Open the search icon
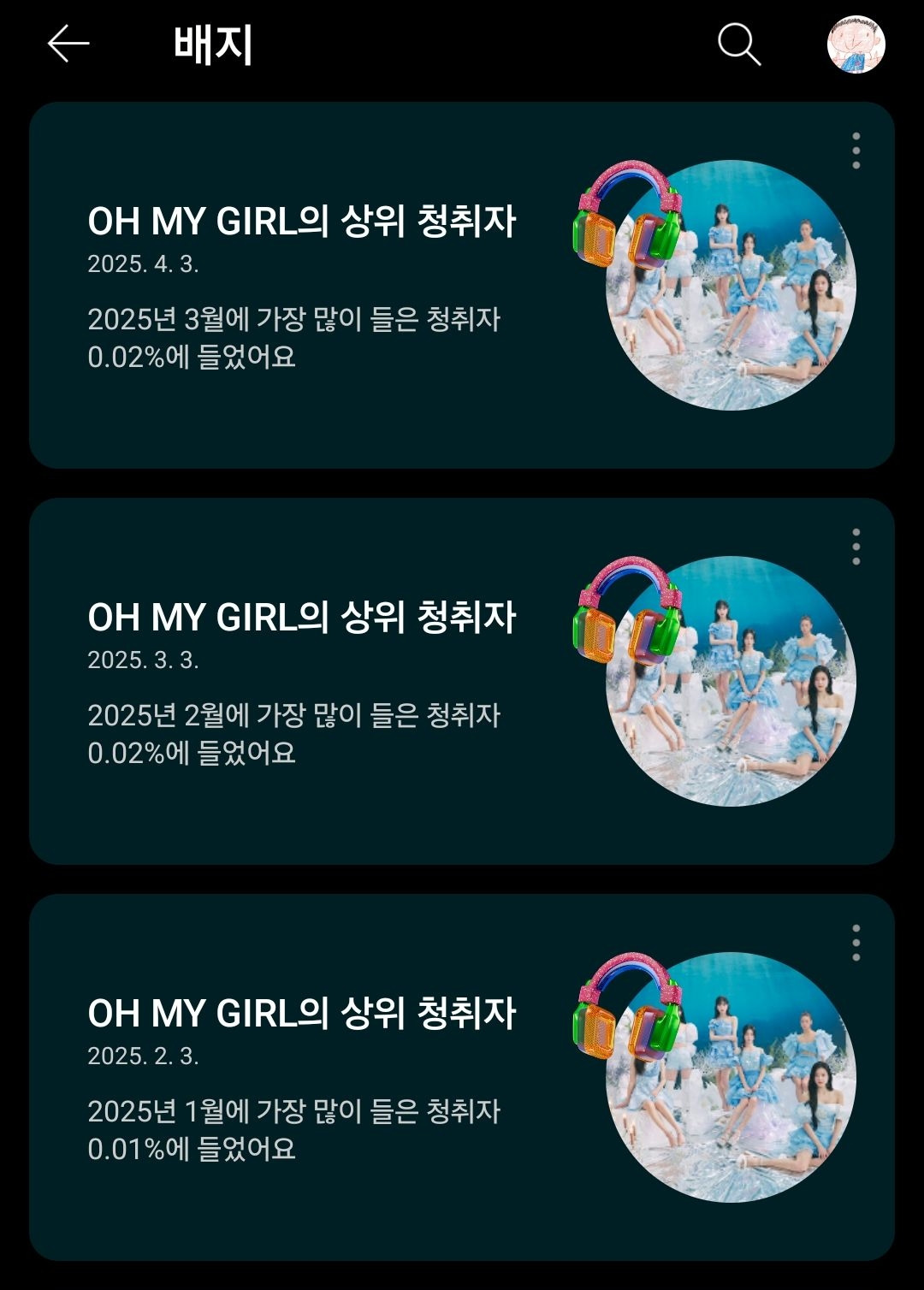Image resolution: width=924 pixels, height=1290 pixels. pyautogui.click(x=741, y=44)
